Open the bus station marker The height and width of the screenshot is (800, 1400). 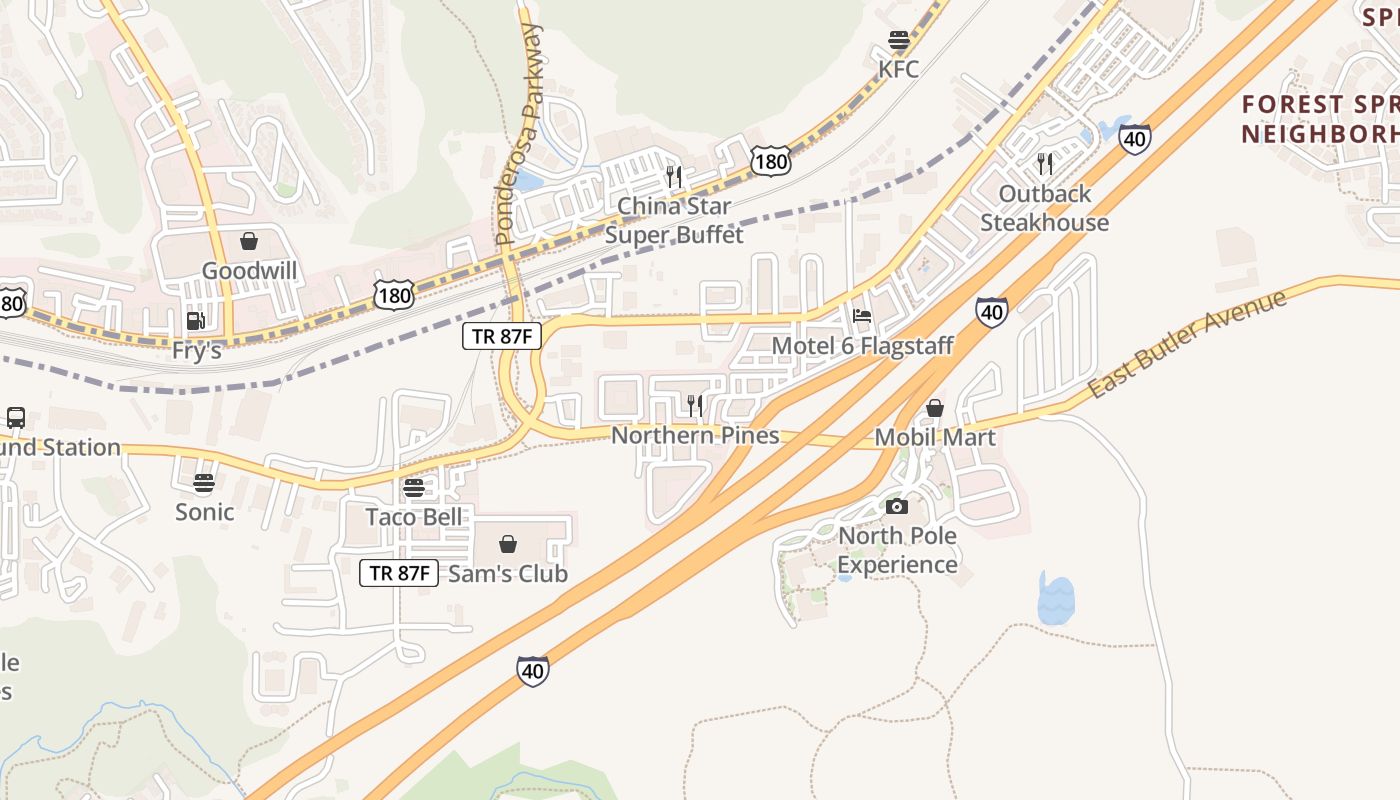coord(16,417)
